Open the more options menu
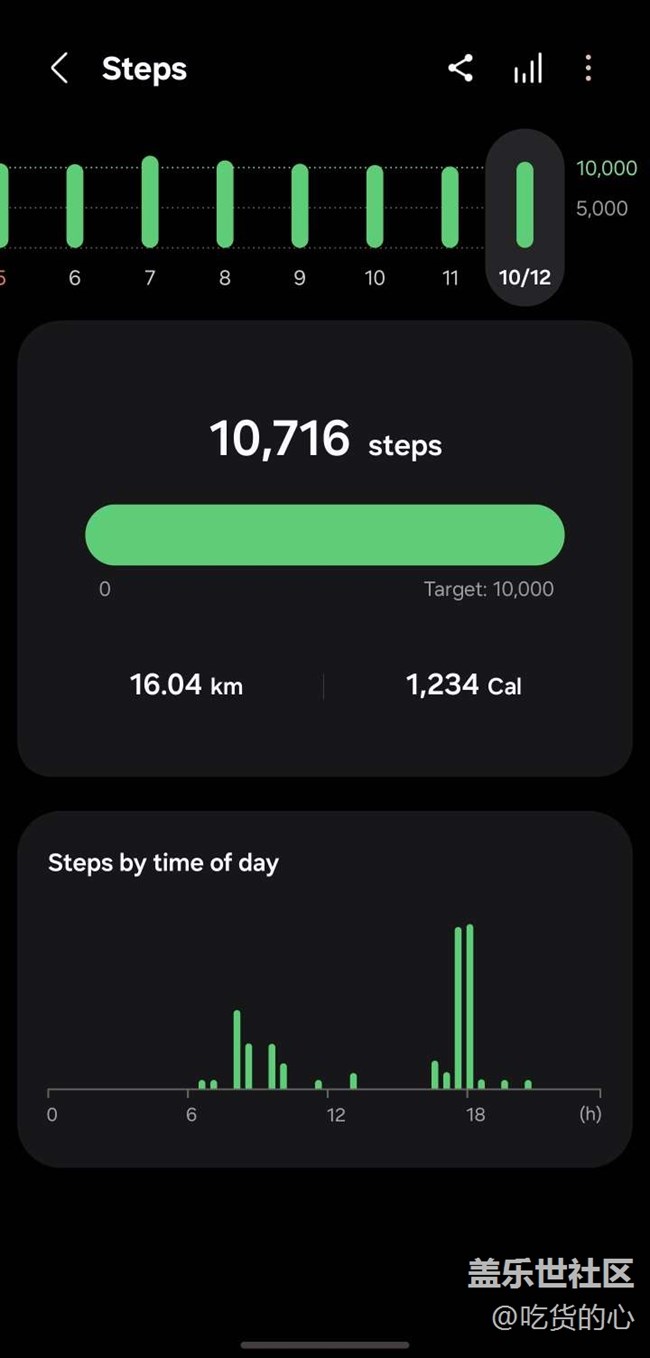650x1358 pixels. (x=588, y=69)
